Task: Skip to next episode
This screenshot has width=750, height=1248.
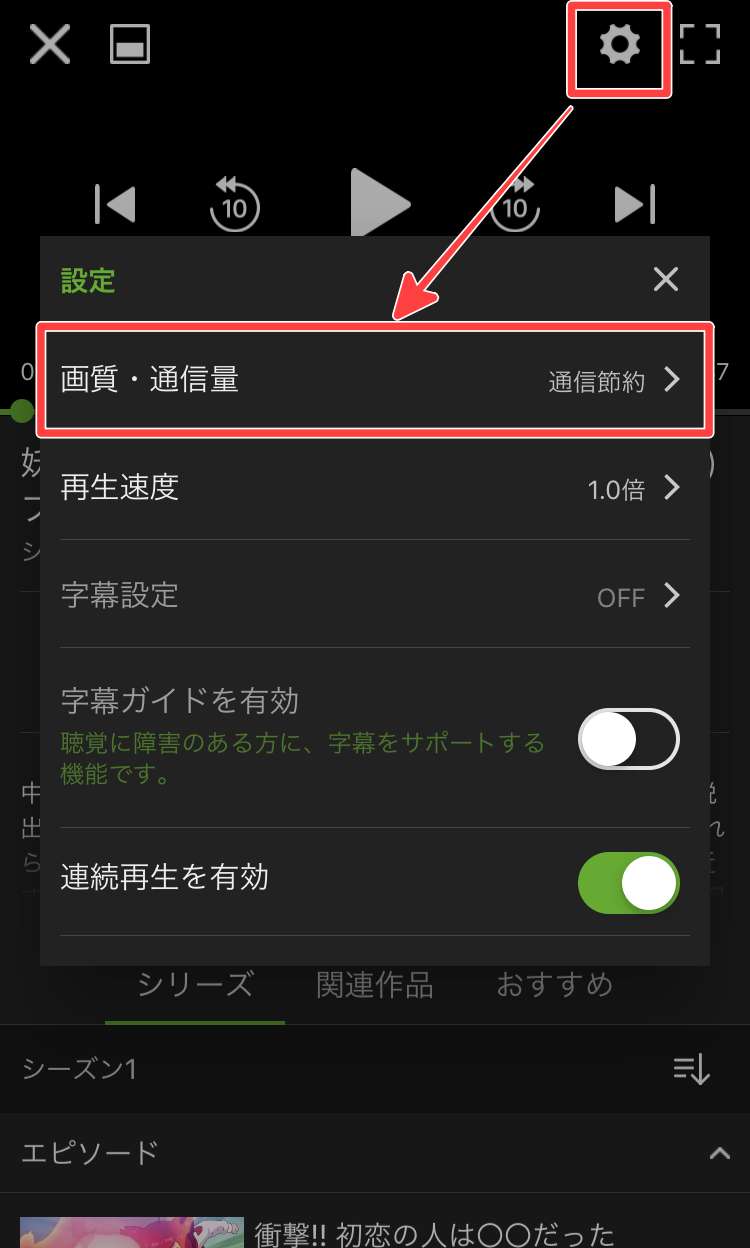Action: 634,204
